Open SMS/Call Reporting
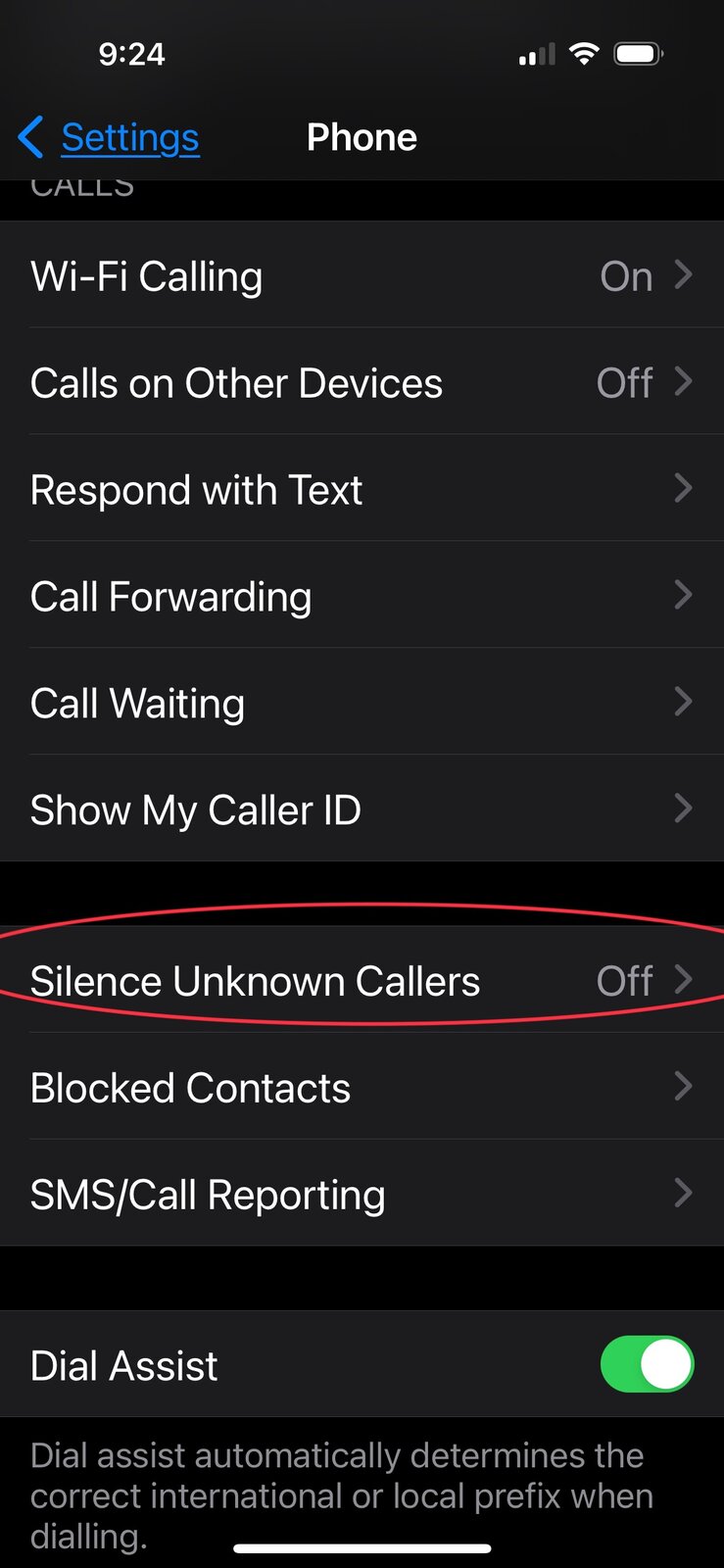Screen dimensions: 724x1568 (362, 1194)
